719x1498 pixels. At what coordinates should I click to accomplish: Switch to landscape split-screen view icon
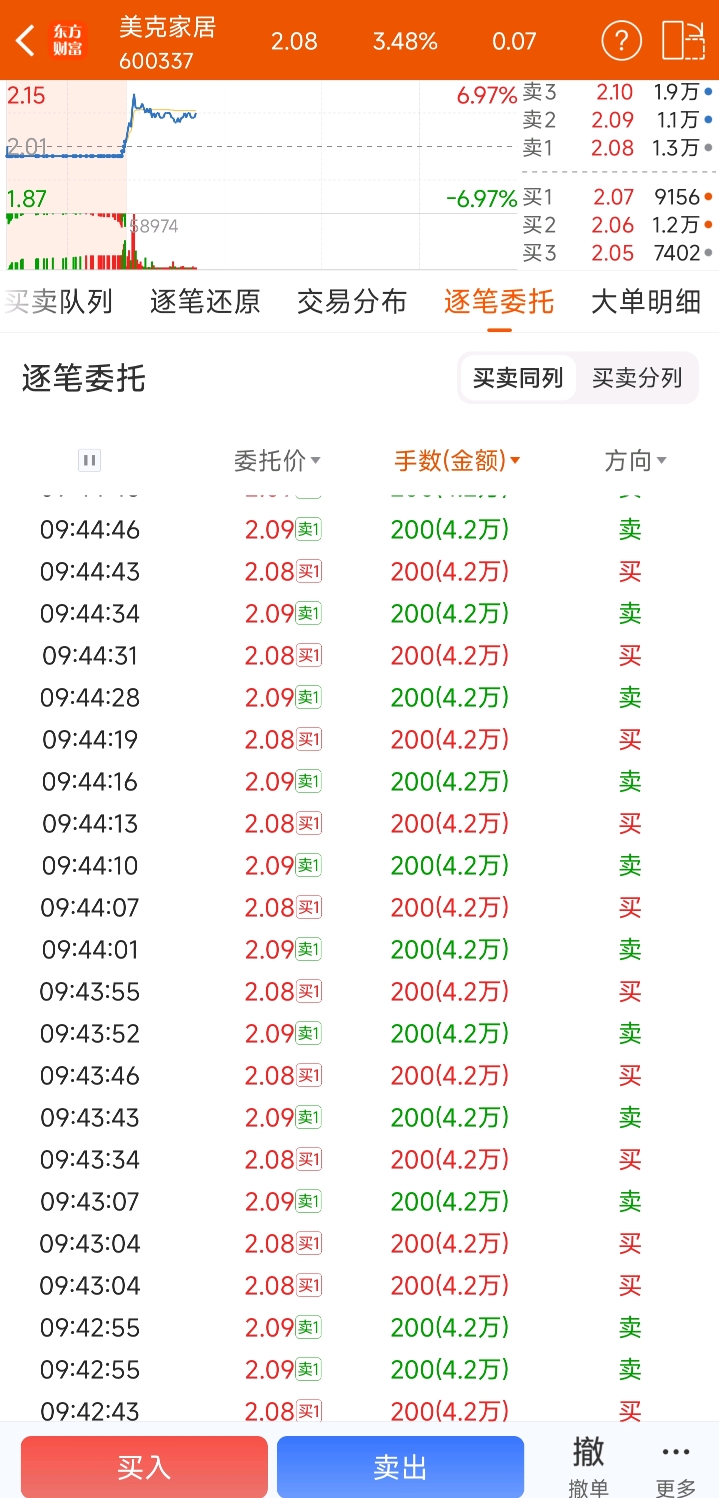click(683, 41)
